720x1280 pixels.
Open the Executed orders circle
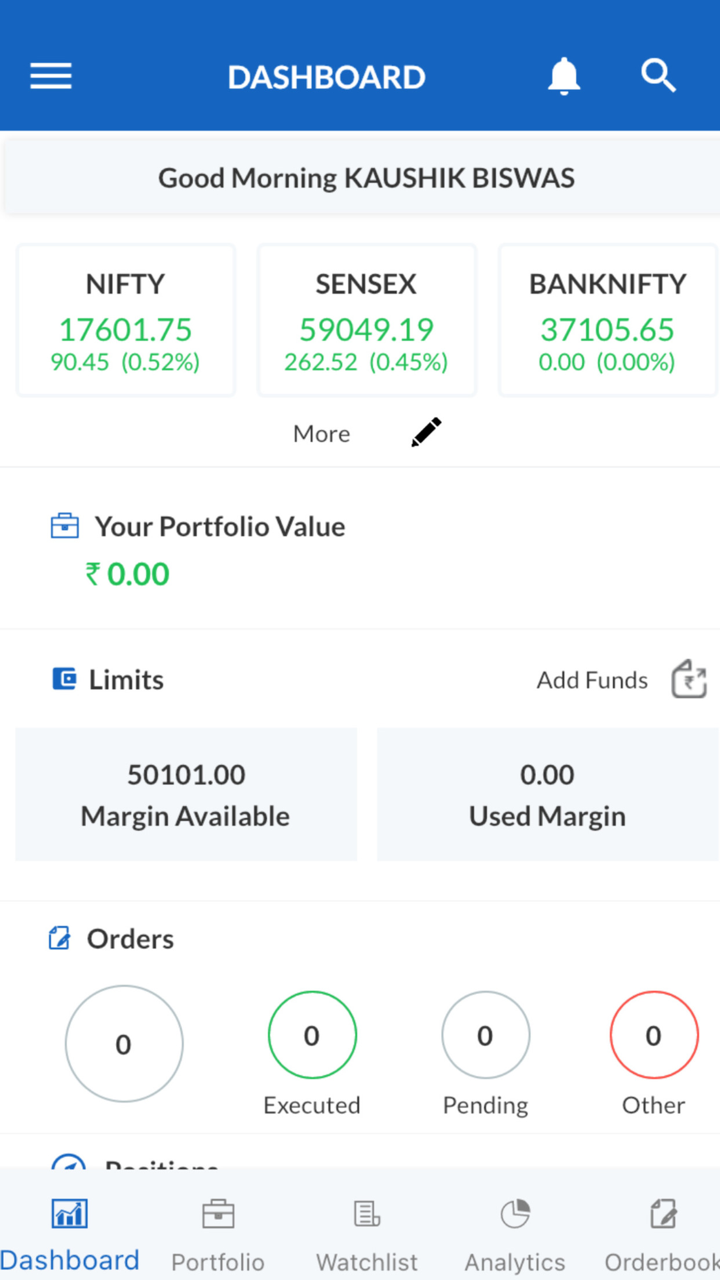point(312,1036)
